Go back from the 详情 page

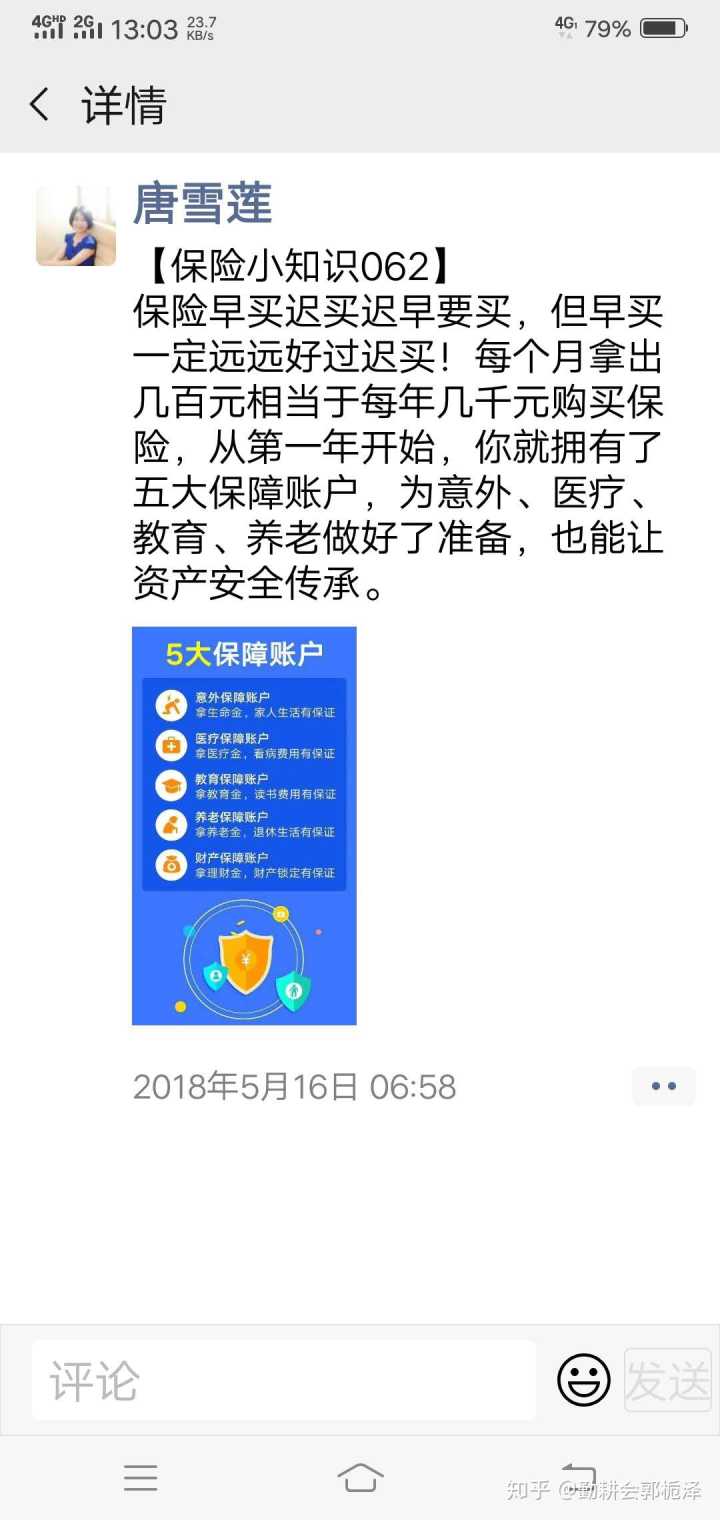pyautogui.click(x=40, y=105)
